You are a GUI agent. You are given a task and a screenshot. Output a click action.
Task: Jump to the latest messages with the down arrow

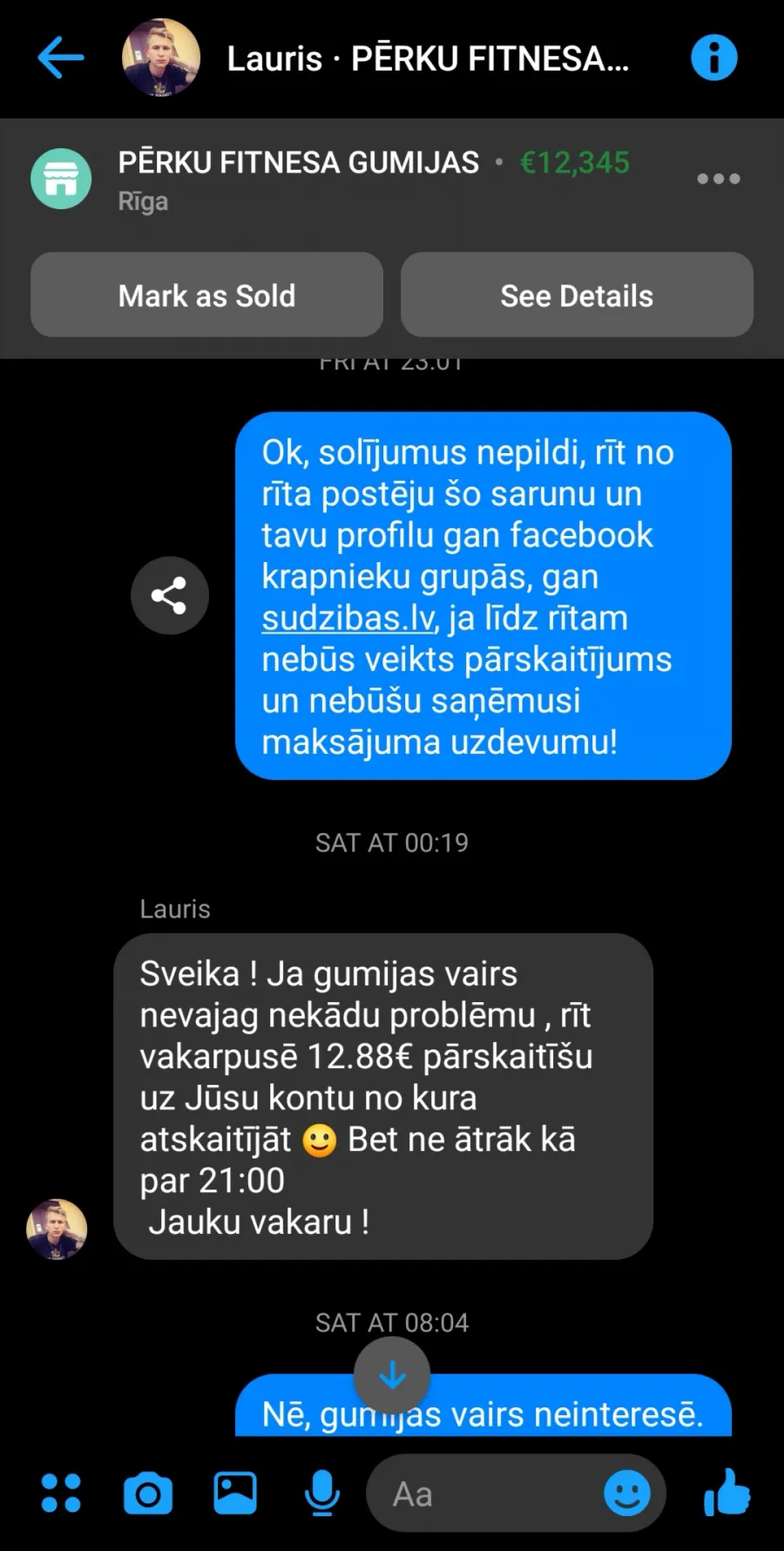[x=392, y=1375]
